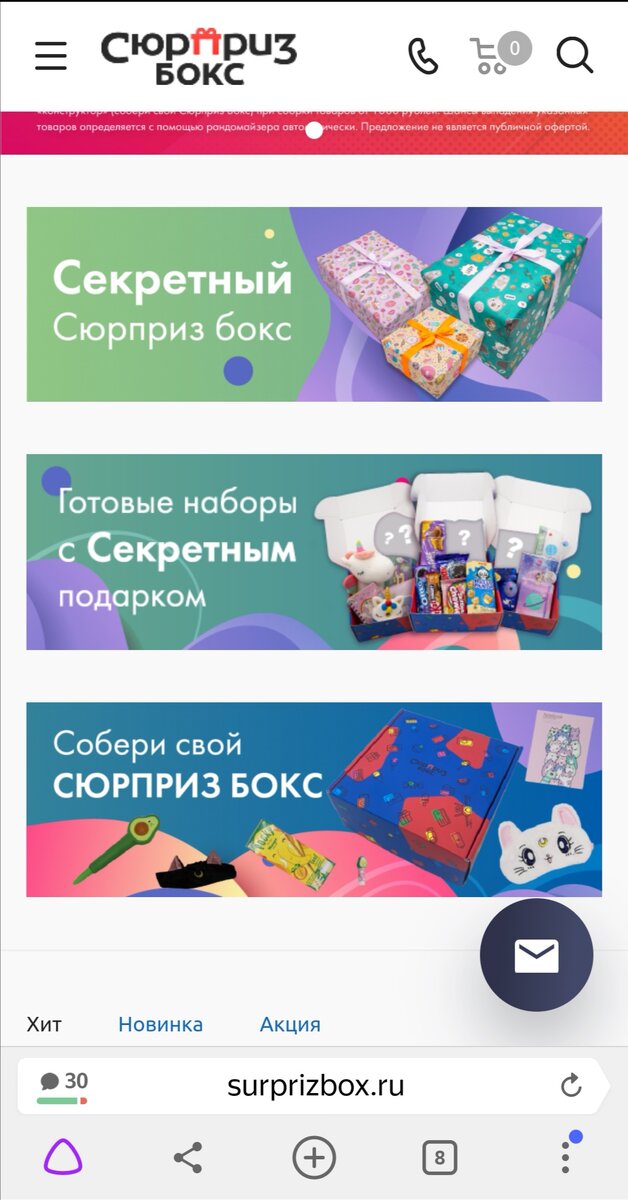
Task: Open the Секретный Сюрприз бокс banner
Action: coord(314,304)
